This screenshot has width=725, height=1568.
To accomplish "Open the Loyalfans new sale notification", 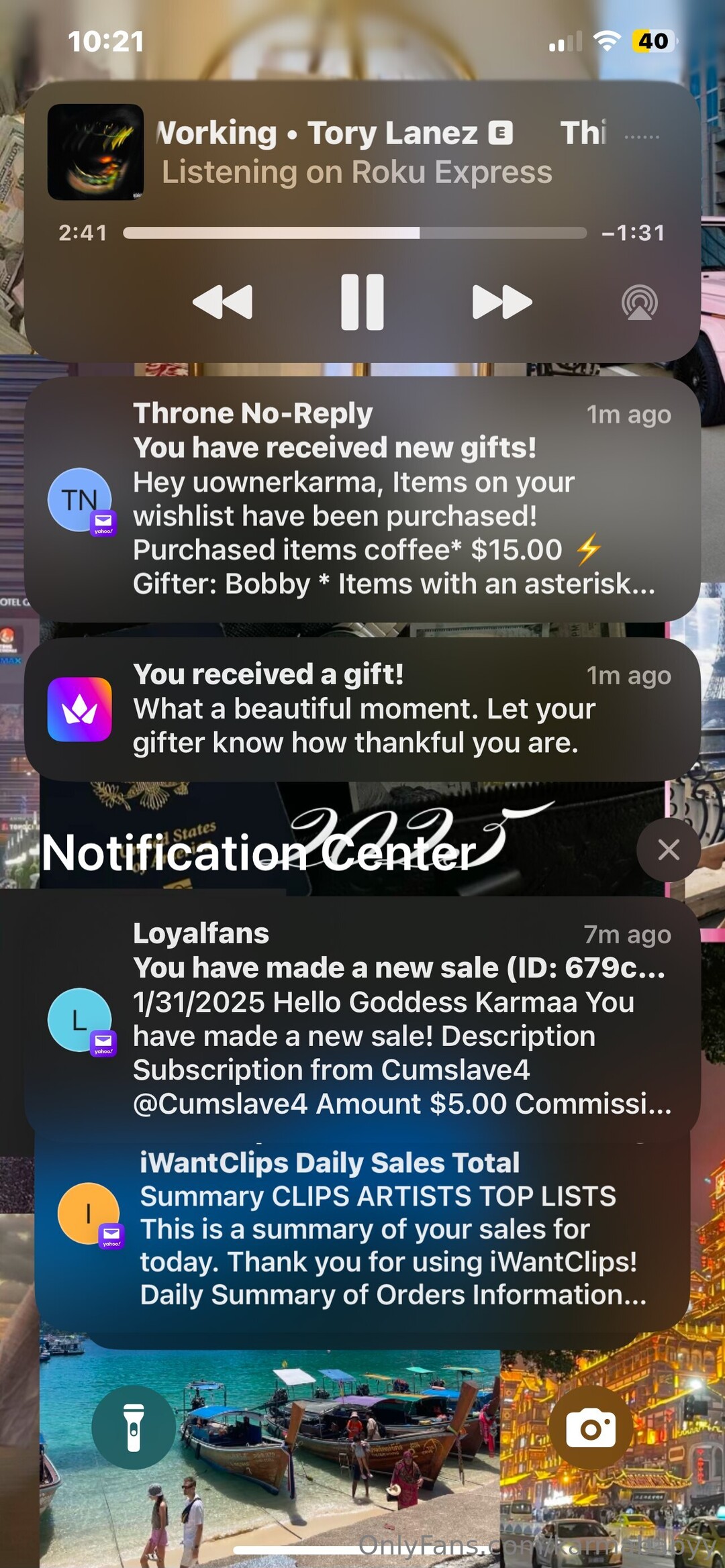I will [362, 1018].
